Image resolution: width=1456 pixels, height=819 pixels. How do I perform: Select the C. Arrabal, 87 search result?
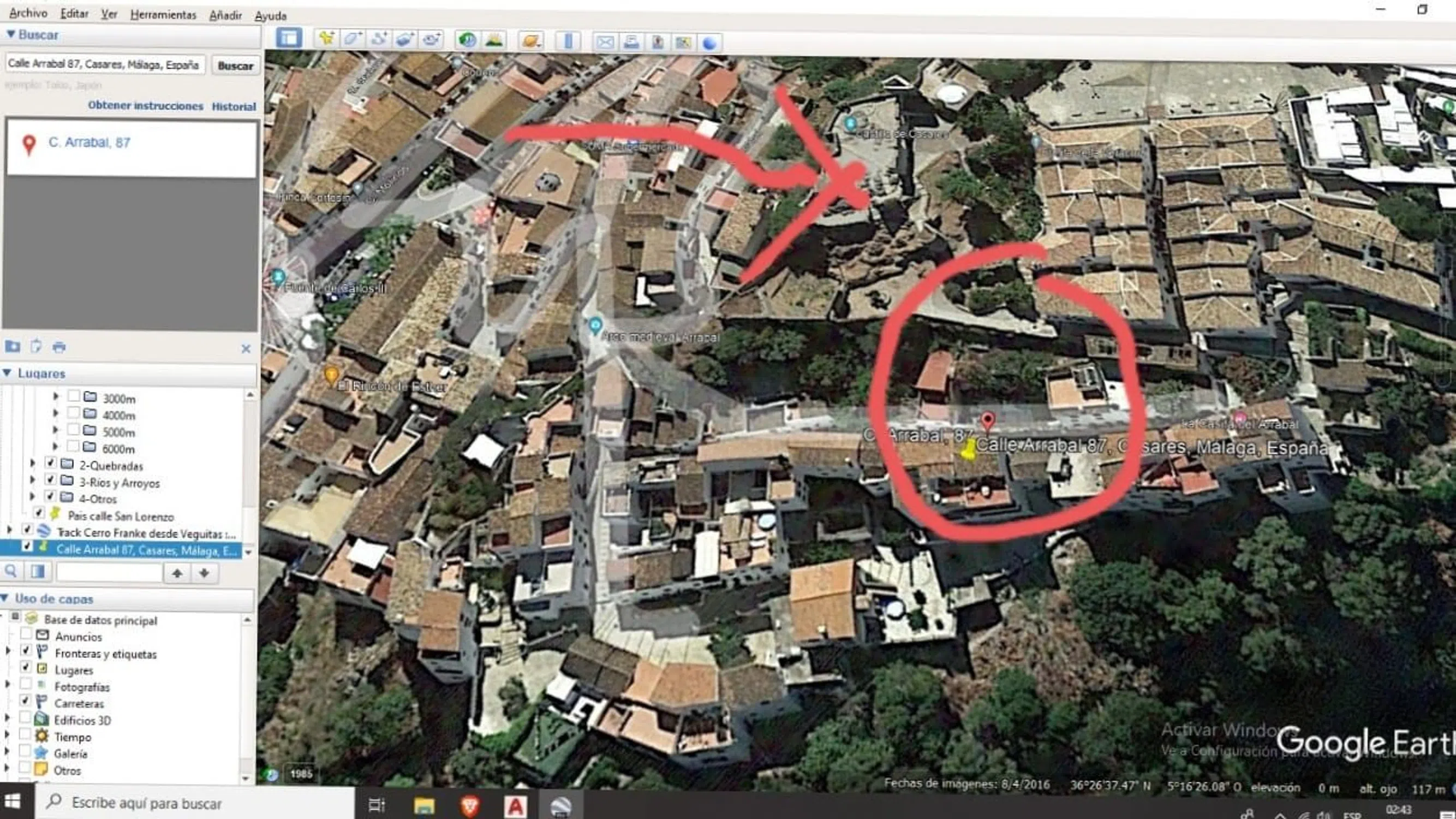pyautogui.click(x=89, y=143)
